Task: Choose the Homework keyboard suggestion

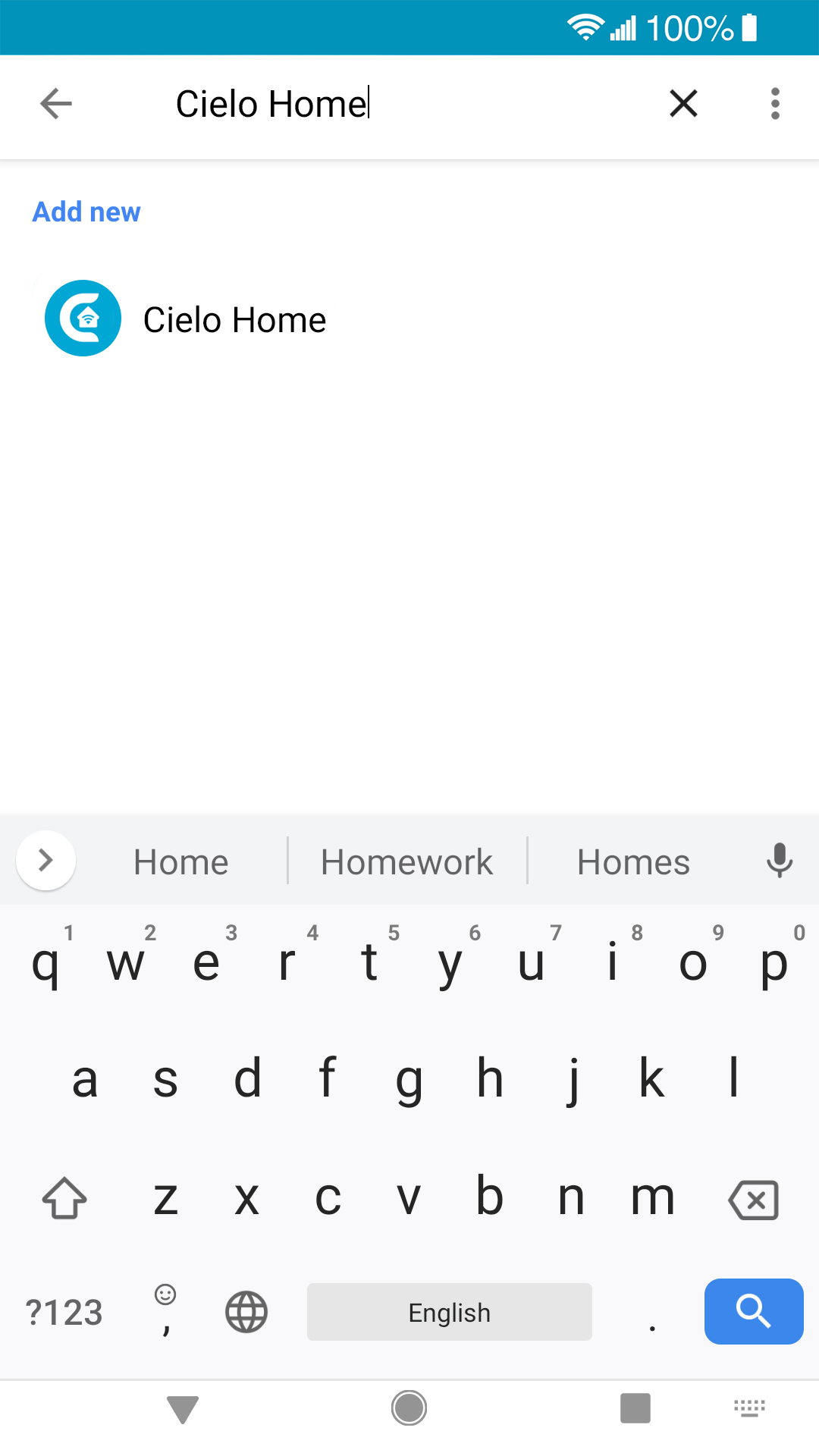Action: click(x=406, y=862)
